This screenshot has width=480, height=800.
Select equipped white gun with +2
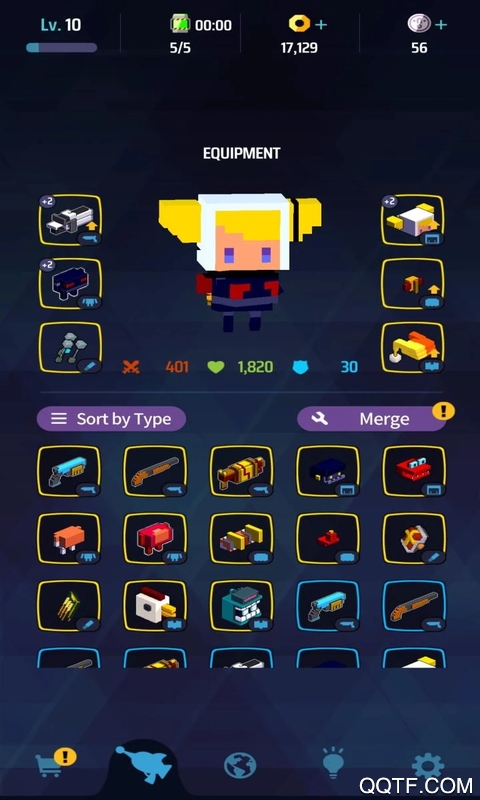point(70,220)
